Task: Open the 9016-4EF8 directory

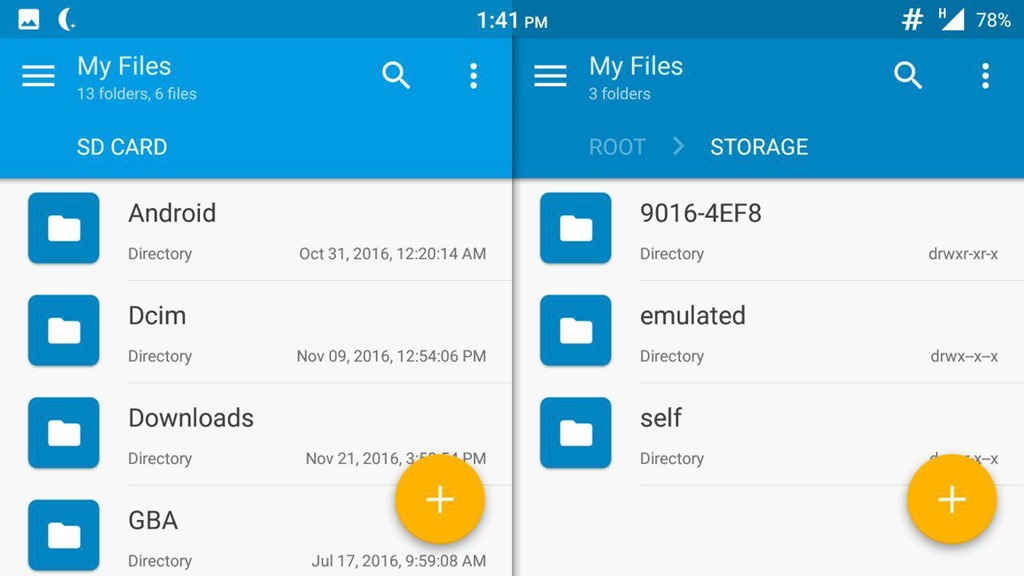Action: 700,213
